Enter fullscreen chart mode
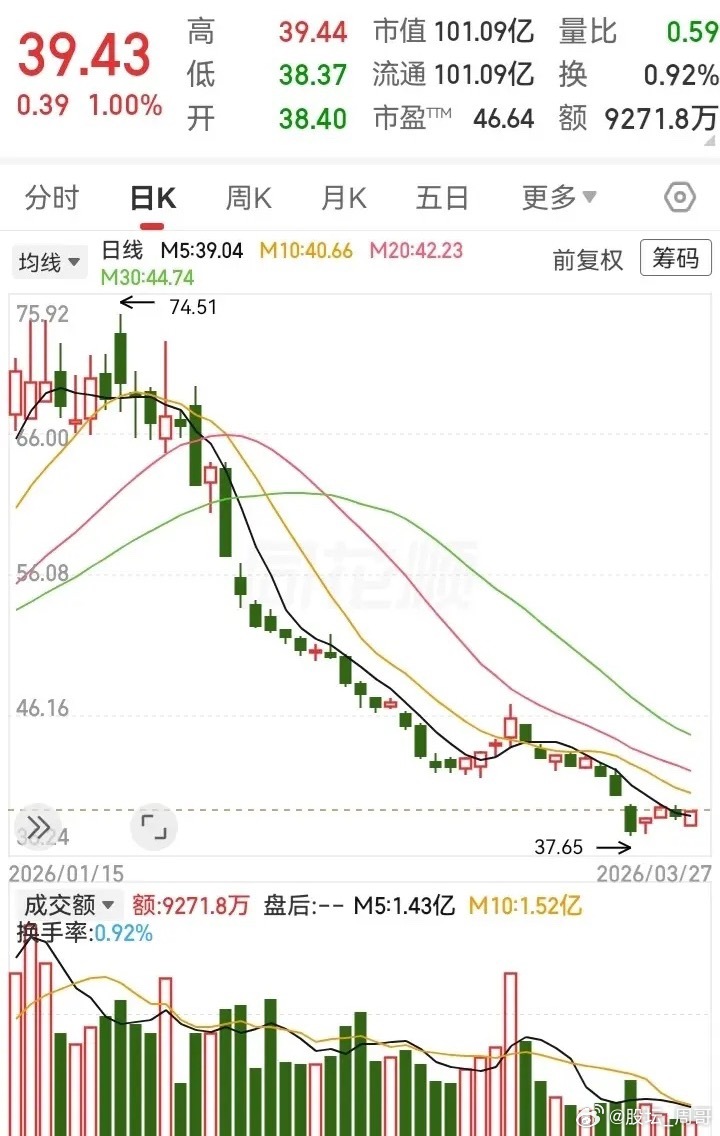 (x=154, y=826)
